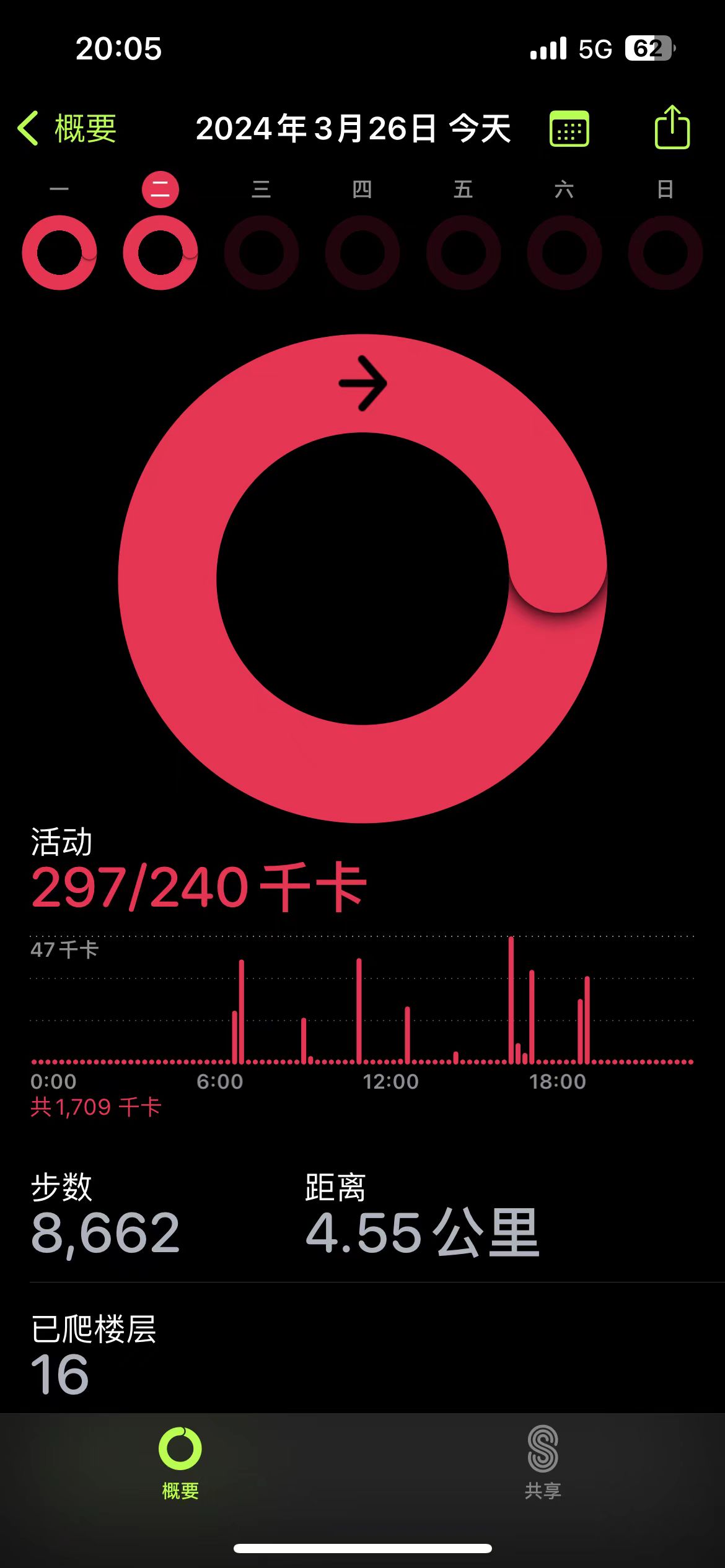Select Friday's activity ring (五)
The image size is (725, 1568).
point(464,252)
